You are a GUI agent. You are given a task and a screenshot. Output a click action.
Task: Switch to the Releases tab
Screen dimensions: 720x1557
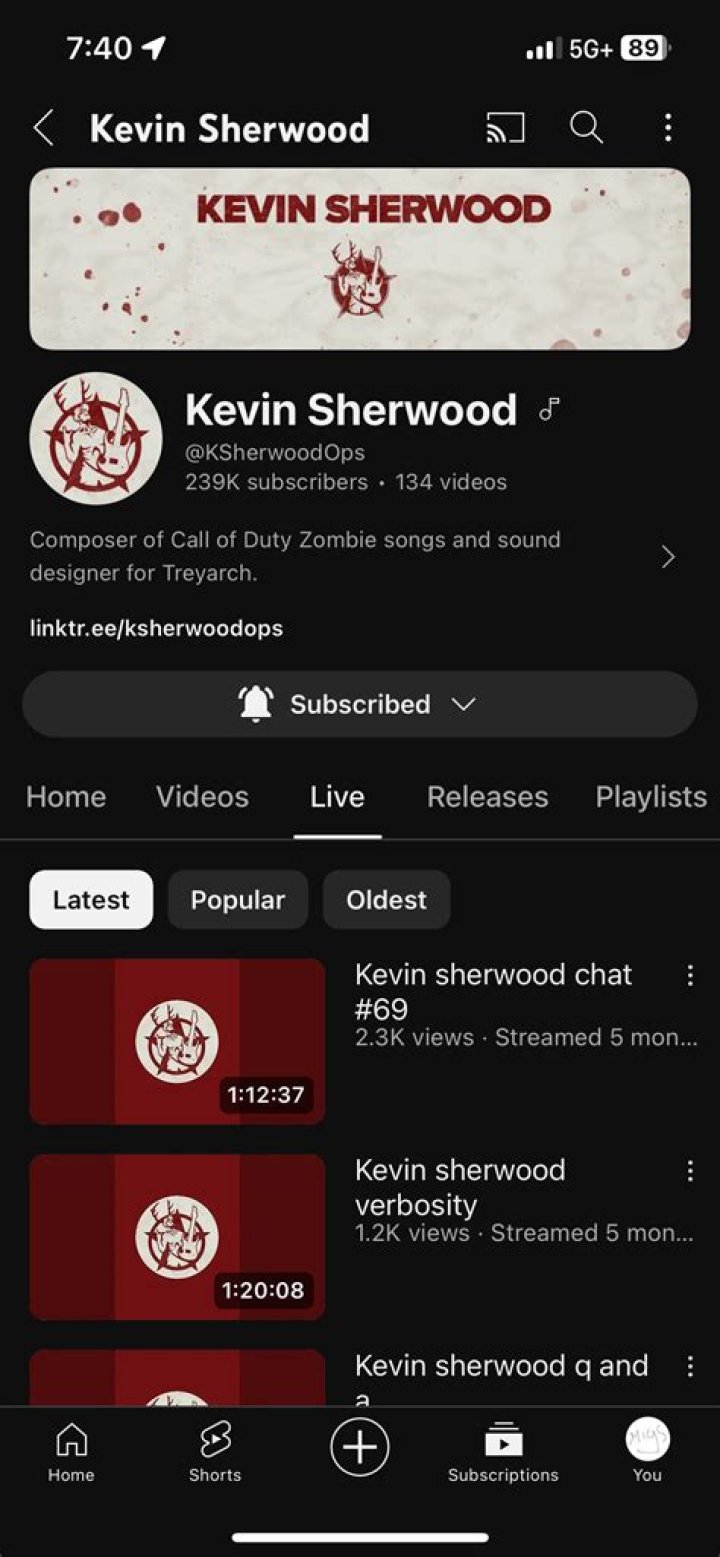(x=487, y=797)
